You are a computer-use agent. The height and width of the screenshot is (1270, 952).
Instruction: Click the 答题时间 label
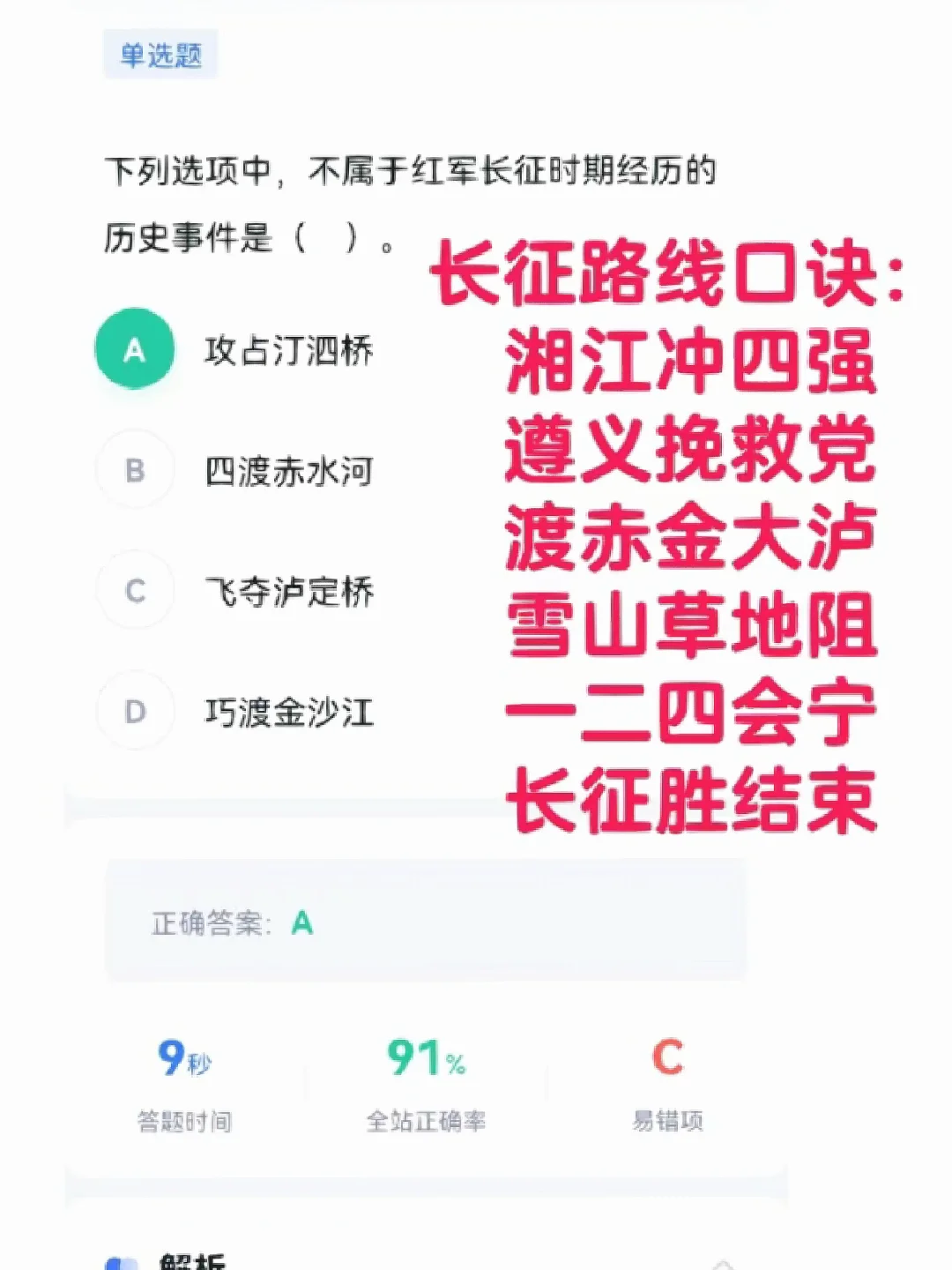pyautogui.click(x=187, y=1122)
